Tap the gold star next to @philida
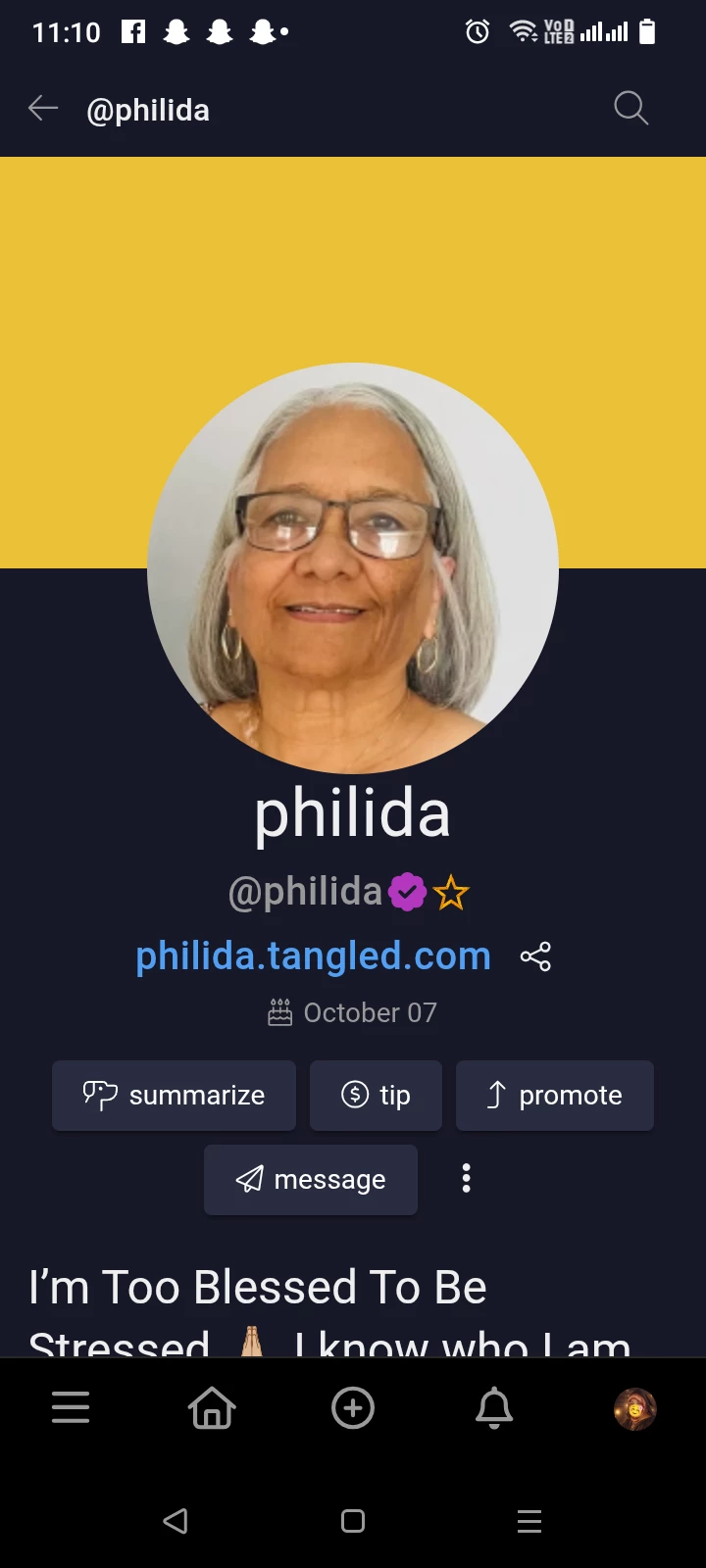This screenshot has height=1568, width=706. click(x=451, y=893)
